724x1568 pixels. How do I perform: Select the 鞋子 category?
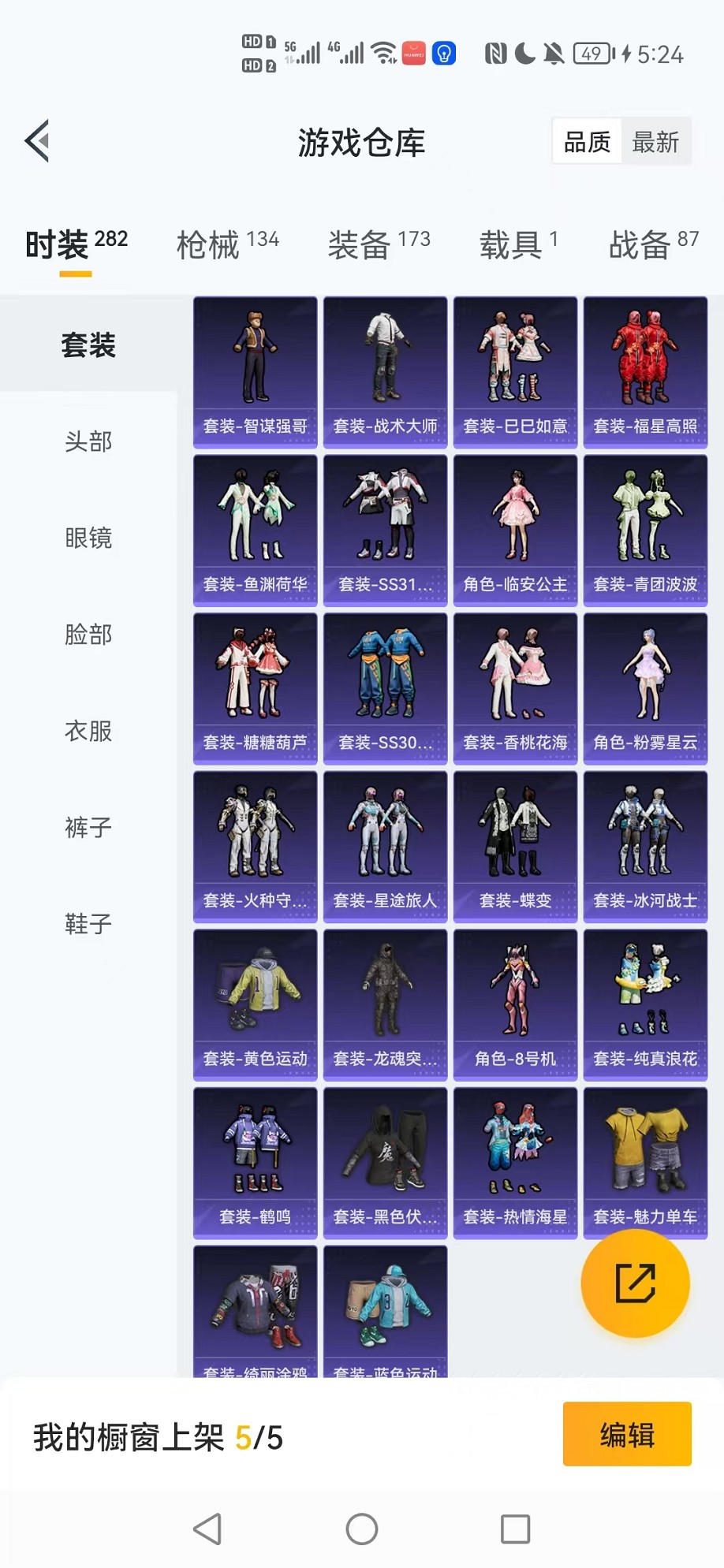pyautogui.click(x=88, y=924)
